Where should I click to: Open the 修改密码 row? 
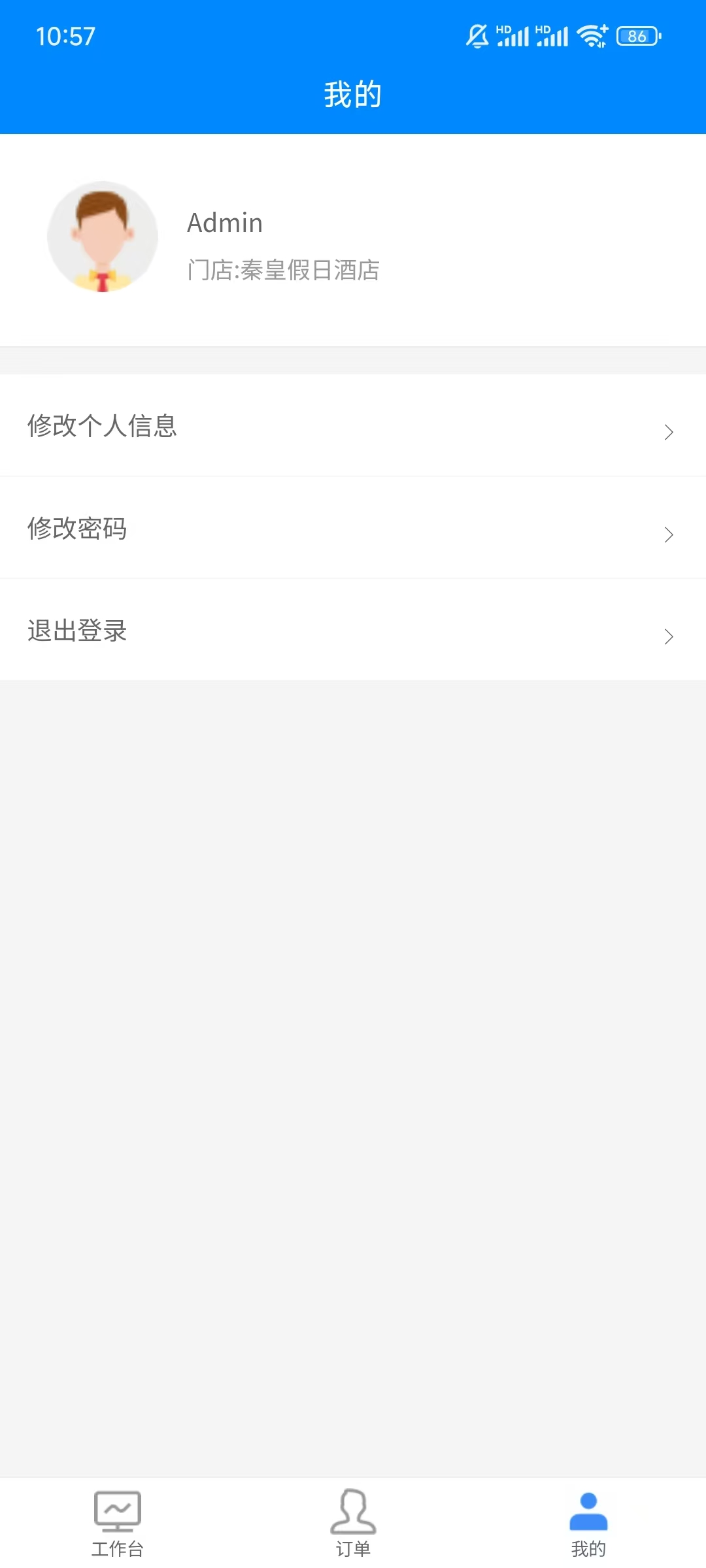(353, 528)
